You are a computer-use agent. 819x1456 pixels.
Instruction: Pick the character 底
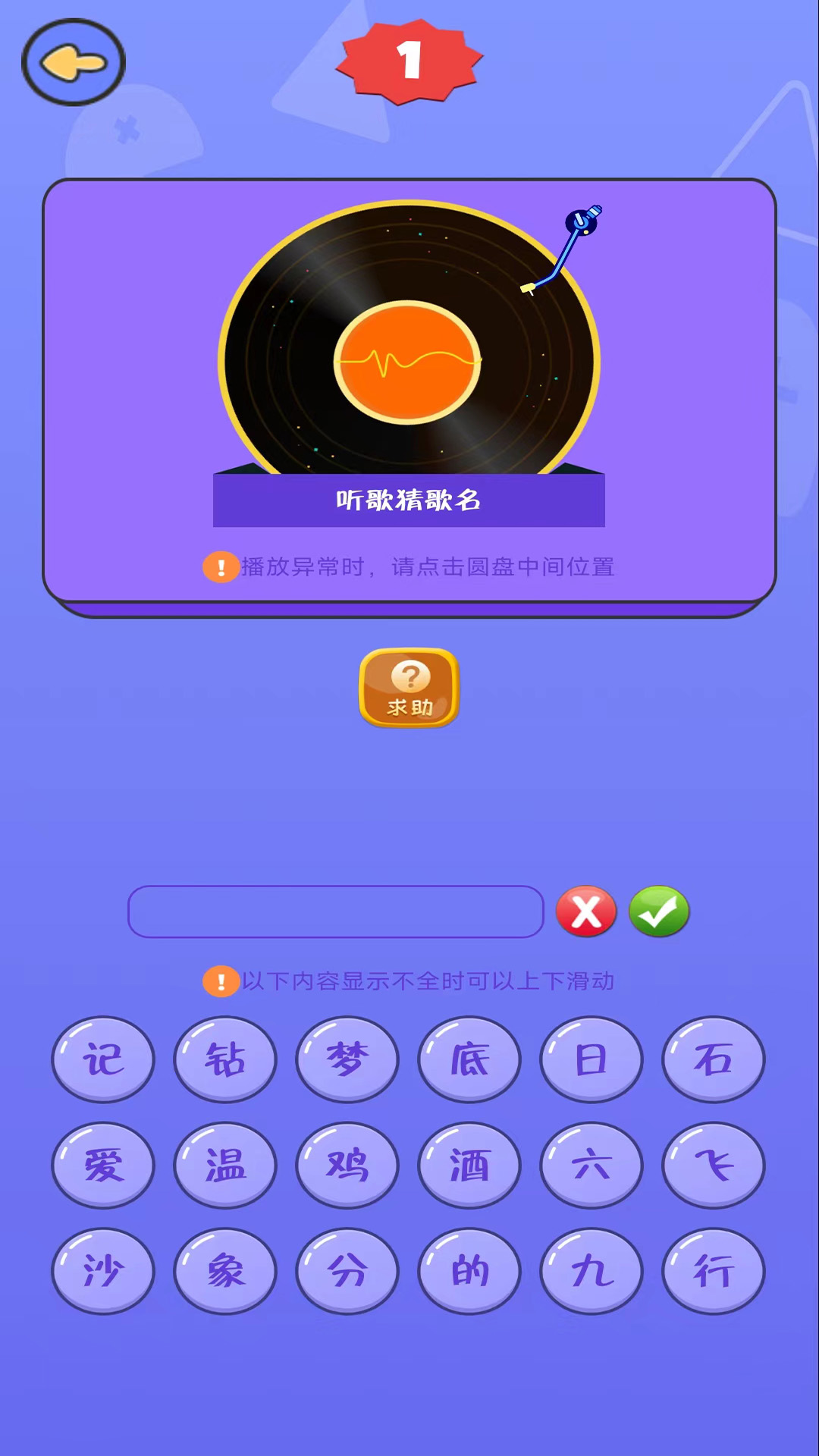point(469,1059)
